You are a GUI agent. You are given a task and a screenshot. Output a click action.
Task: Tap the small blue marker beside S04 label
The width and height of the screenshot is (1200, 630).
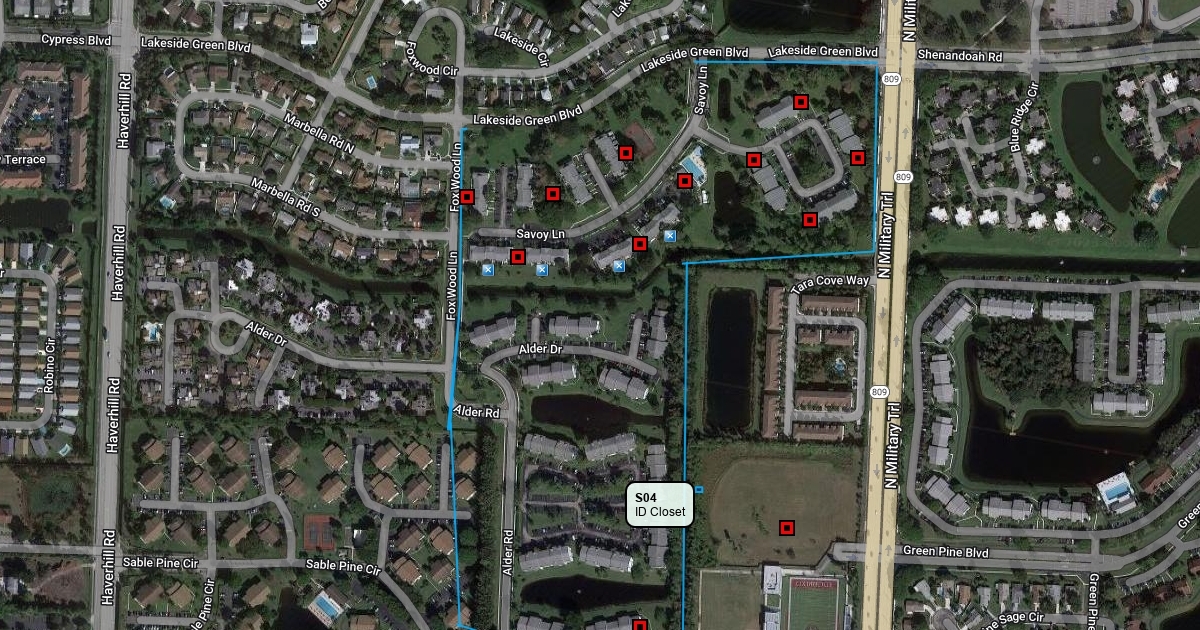(x=699, y=489)
